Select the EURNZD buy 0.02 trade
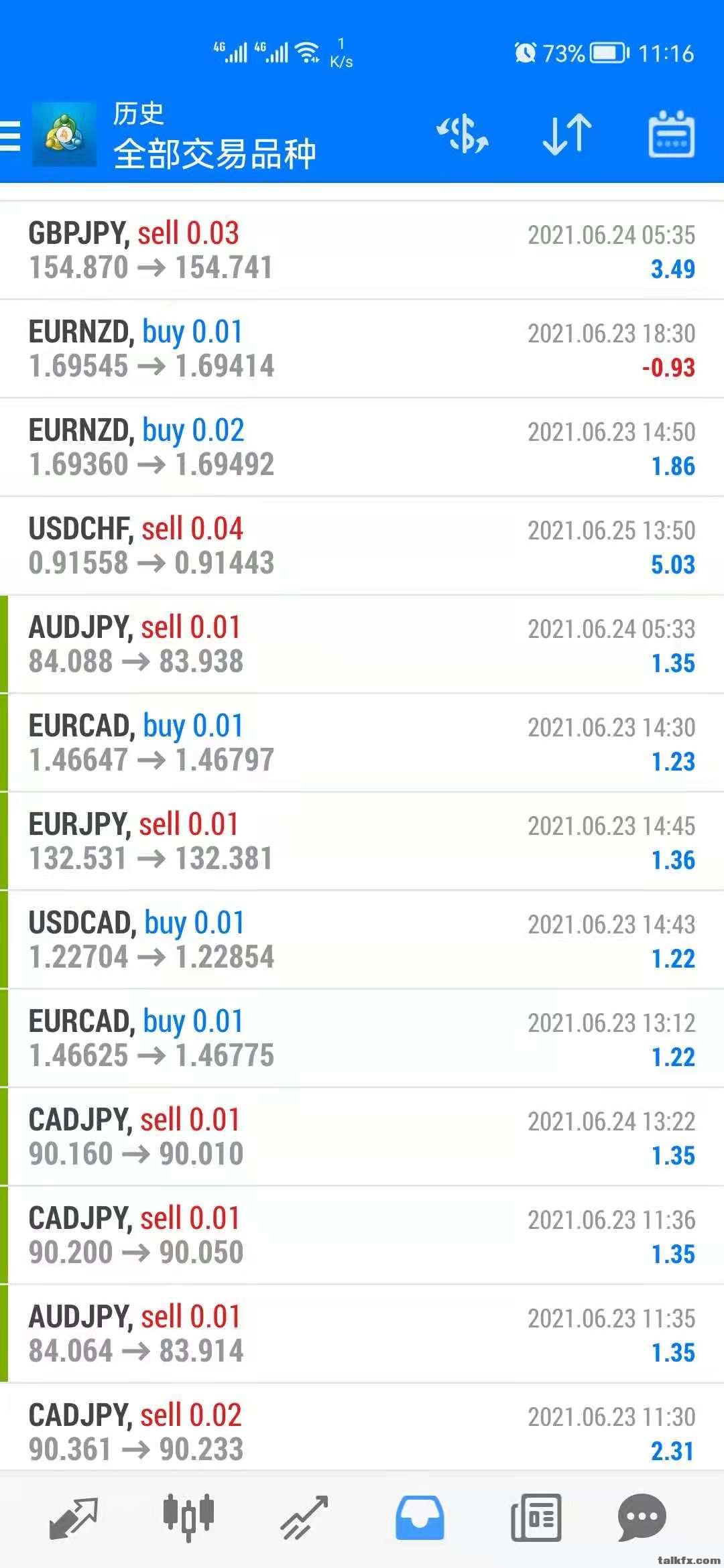The width and height of the screenshot is (724, 1568). click(362, 448)
